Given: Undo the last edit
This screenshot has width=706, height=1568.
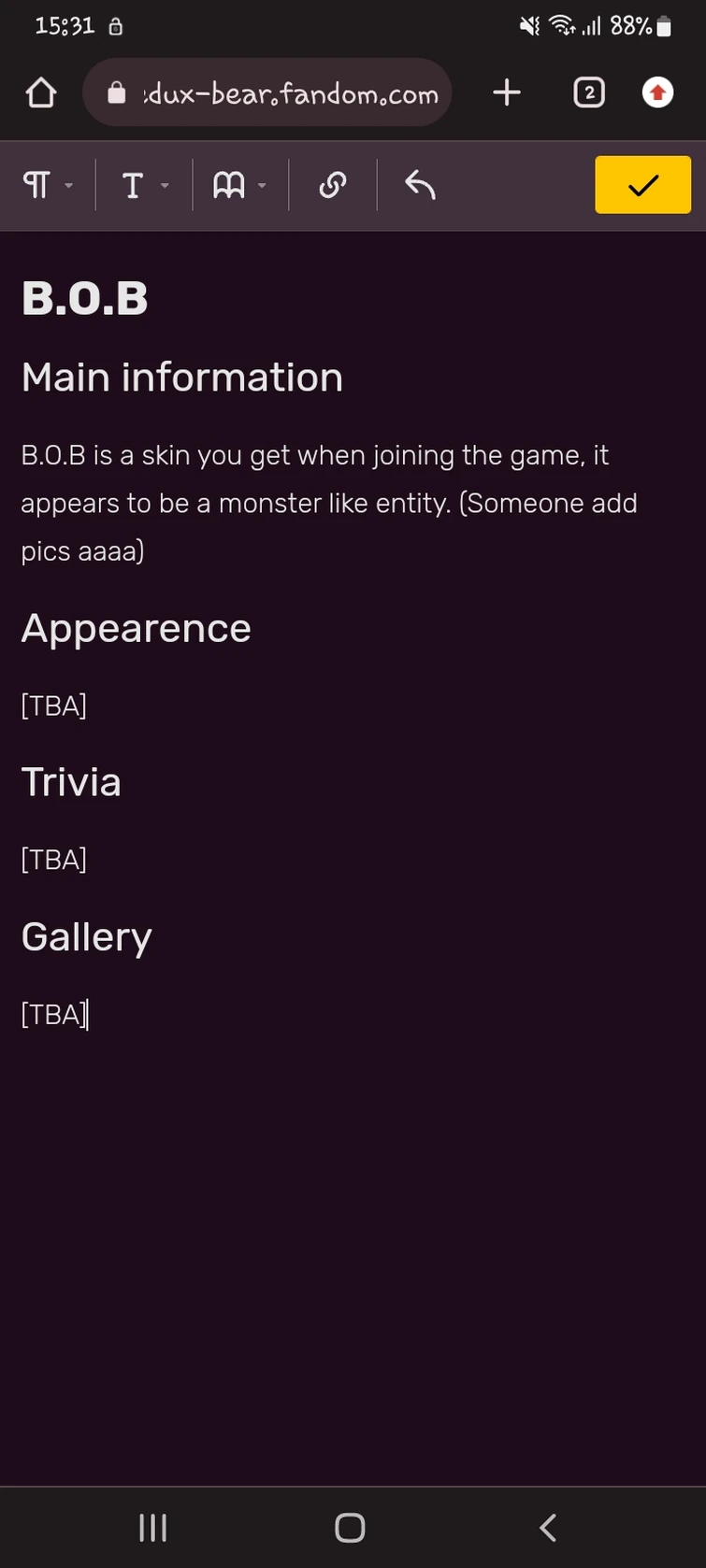Looking at the screenshot, I should click(421, 186).
